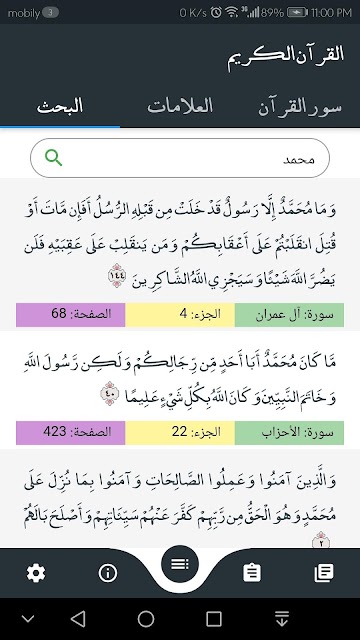The height and width of the screenshot is (640, 360).
Task: Open the info icon in bottom bar
Action: pos(108,573)
